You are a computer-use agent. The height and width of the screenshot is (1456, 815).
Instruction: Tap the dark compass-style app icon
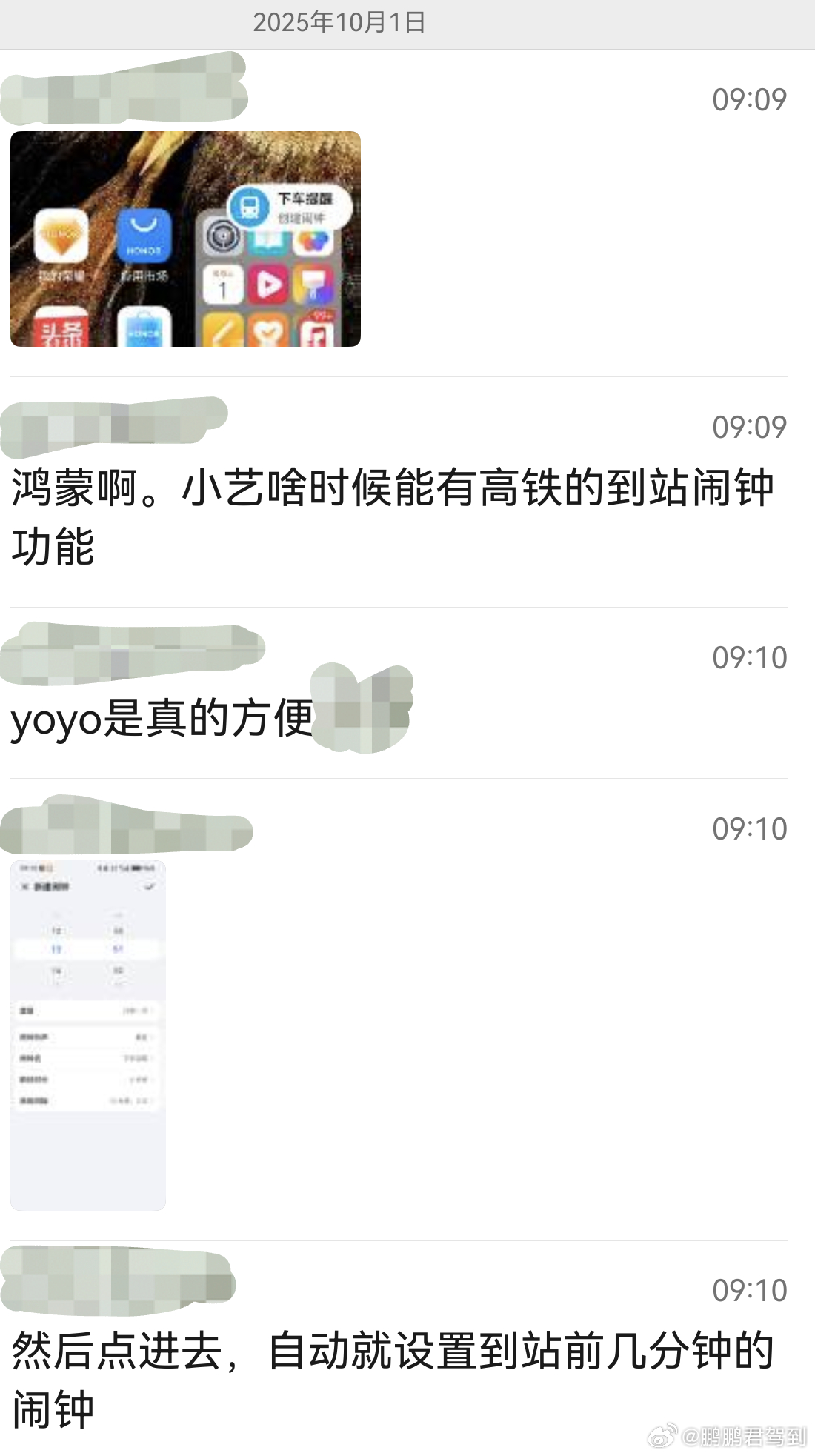coord(222,237)
